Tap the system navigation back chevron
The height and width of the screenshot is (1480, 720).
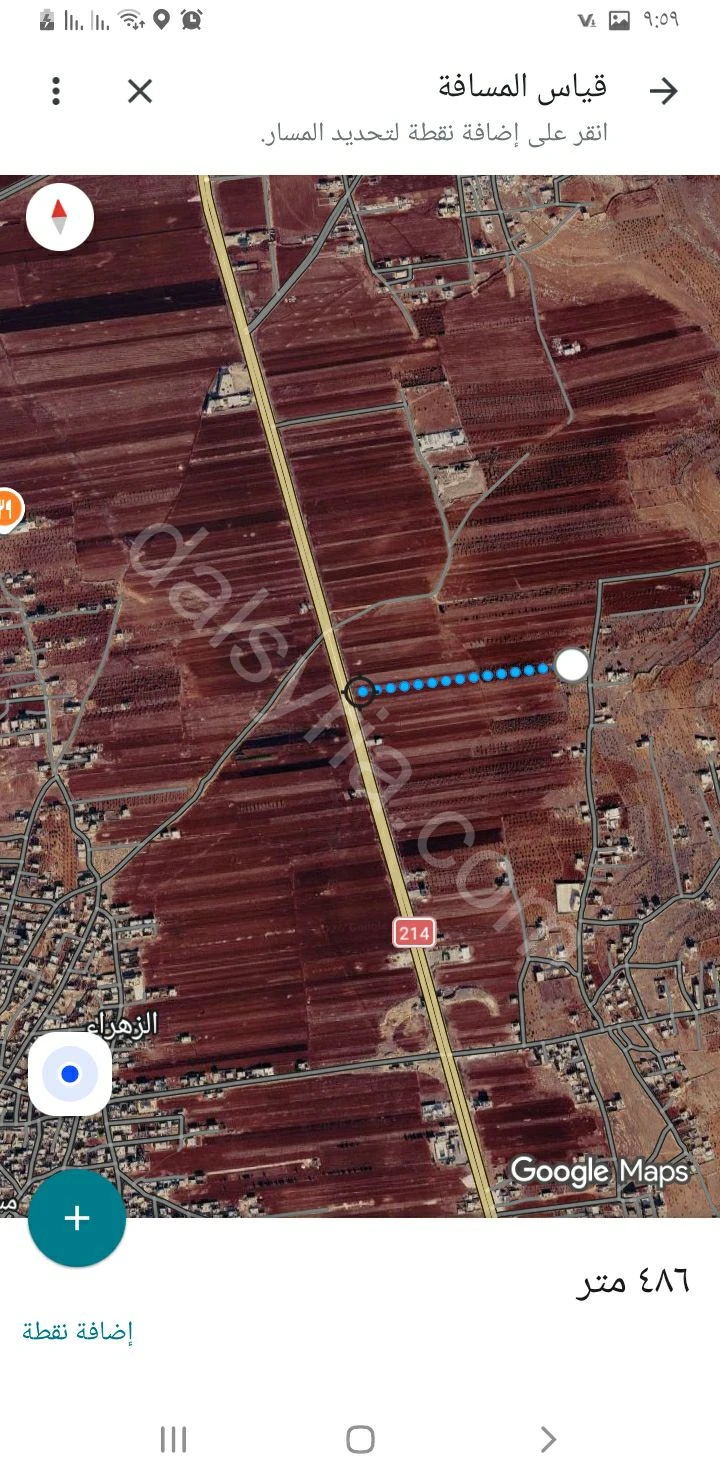click(548, 1439)
